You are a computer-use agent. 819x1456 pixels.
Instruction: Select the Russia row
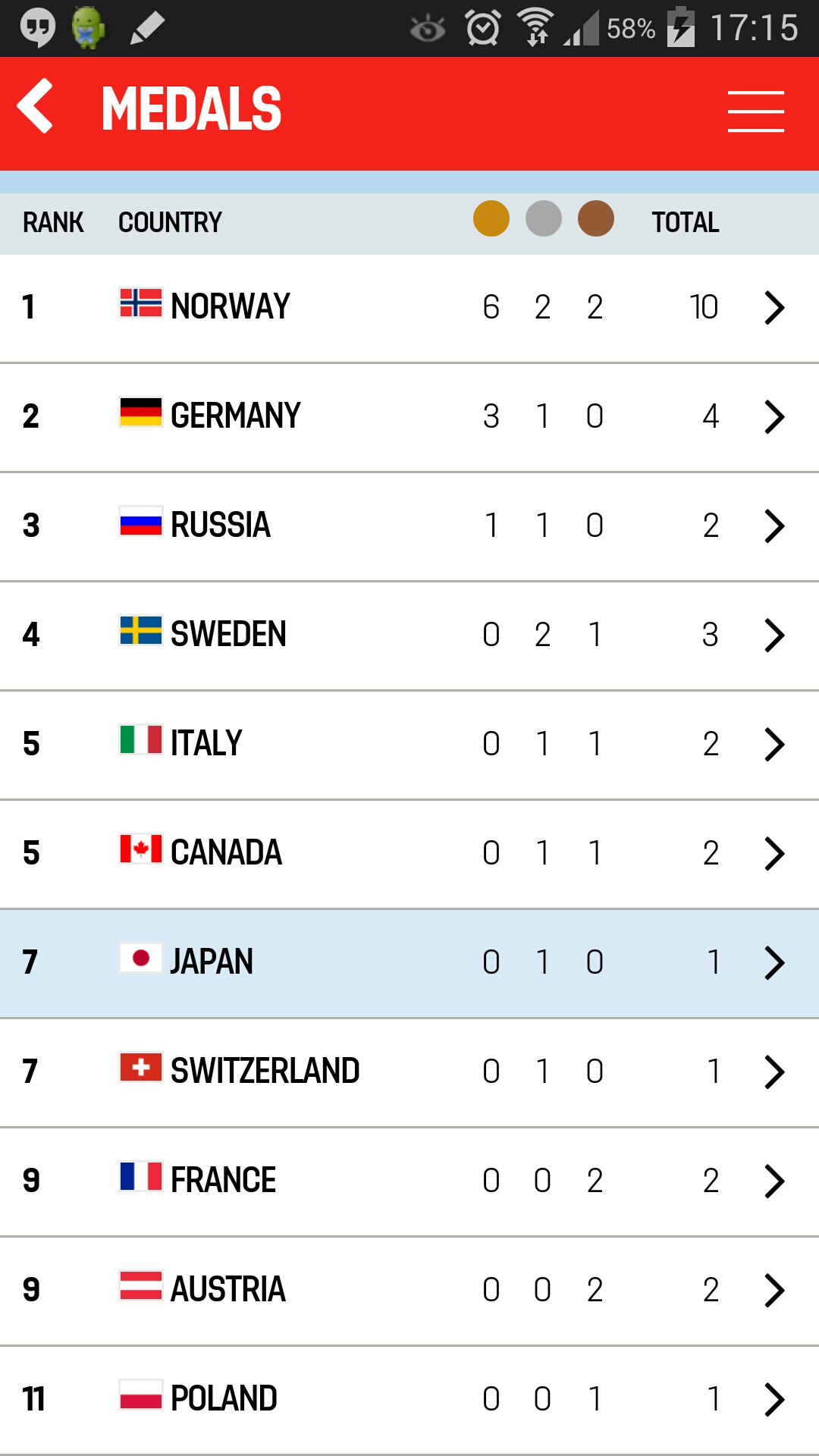coord(409,527)
